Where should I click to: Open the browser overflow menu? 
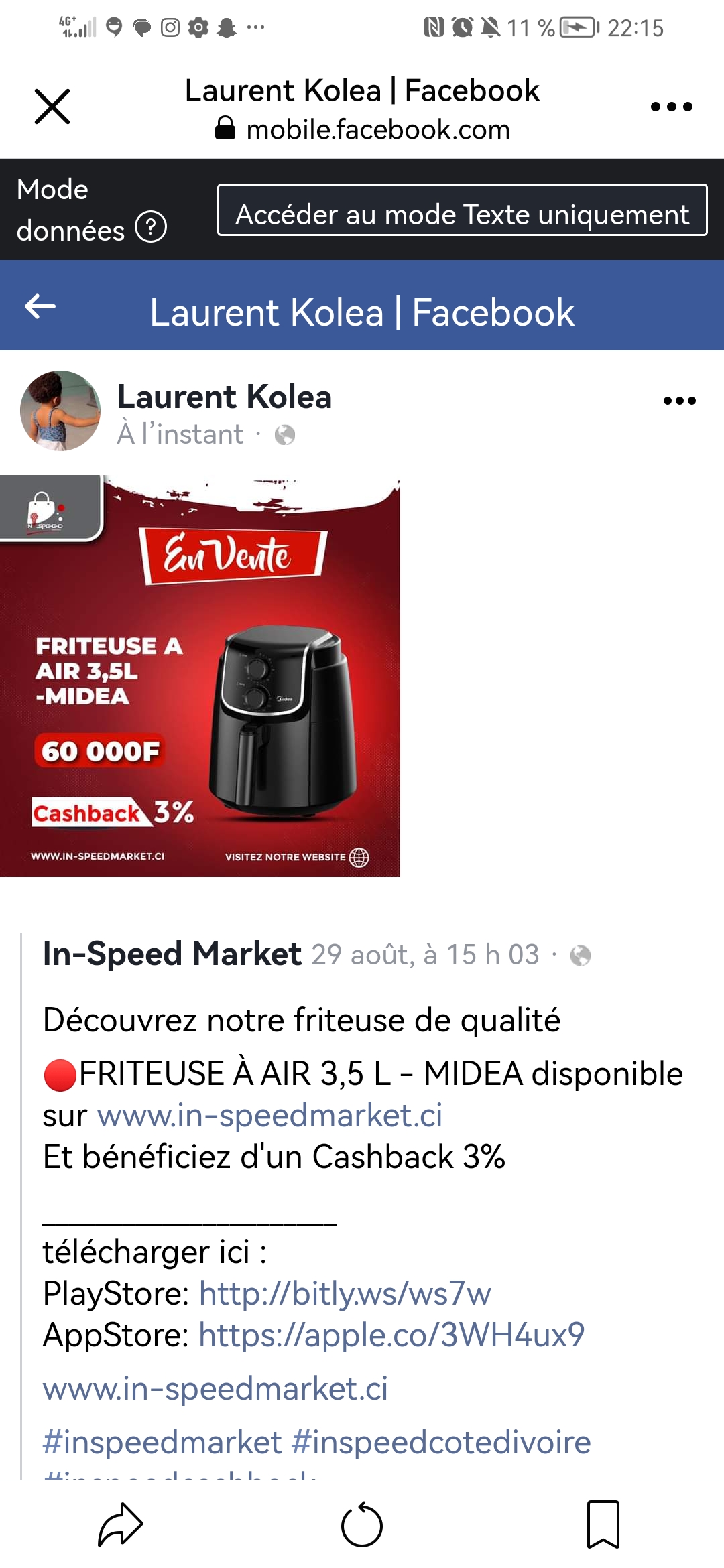671,107
